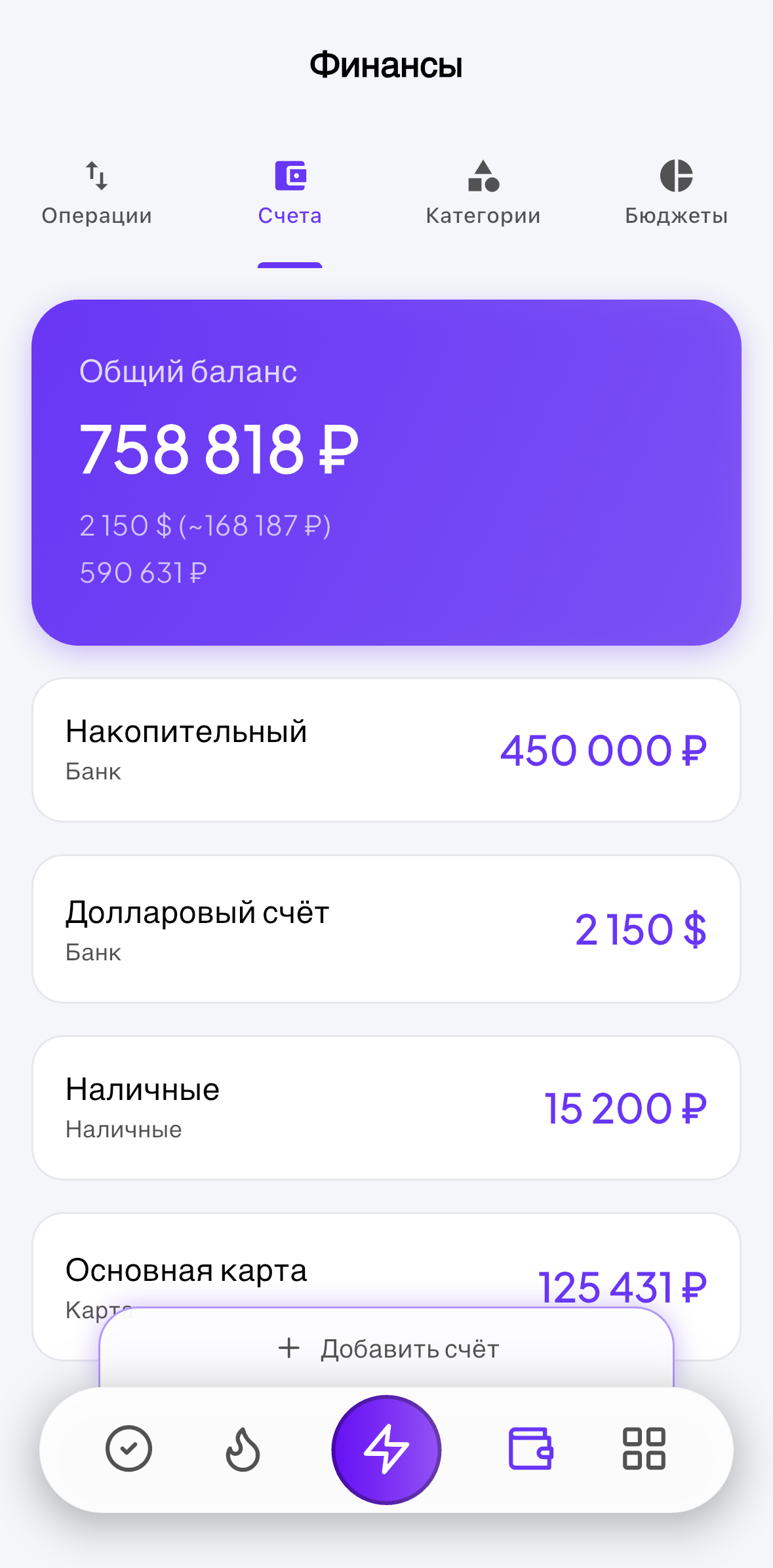Select the Долларовый счёт account
The image size is (773, 1568).
pyautogui.click(x=386, y=928)
